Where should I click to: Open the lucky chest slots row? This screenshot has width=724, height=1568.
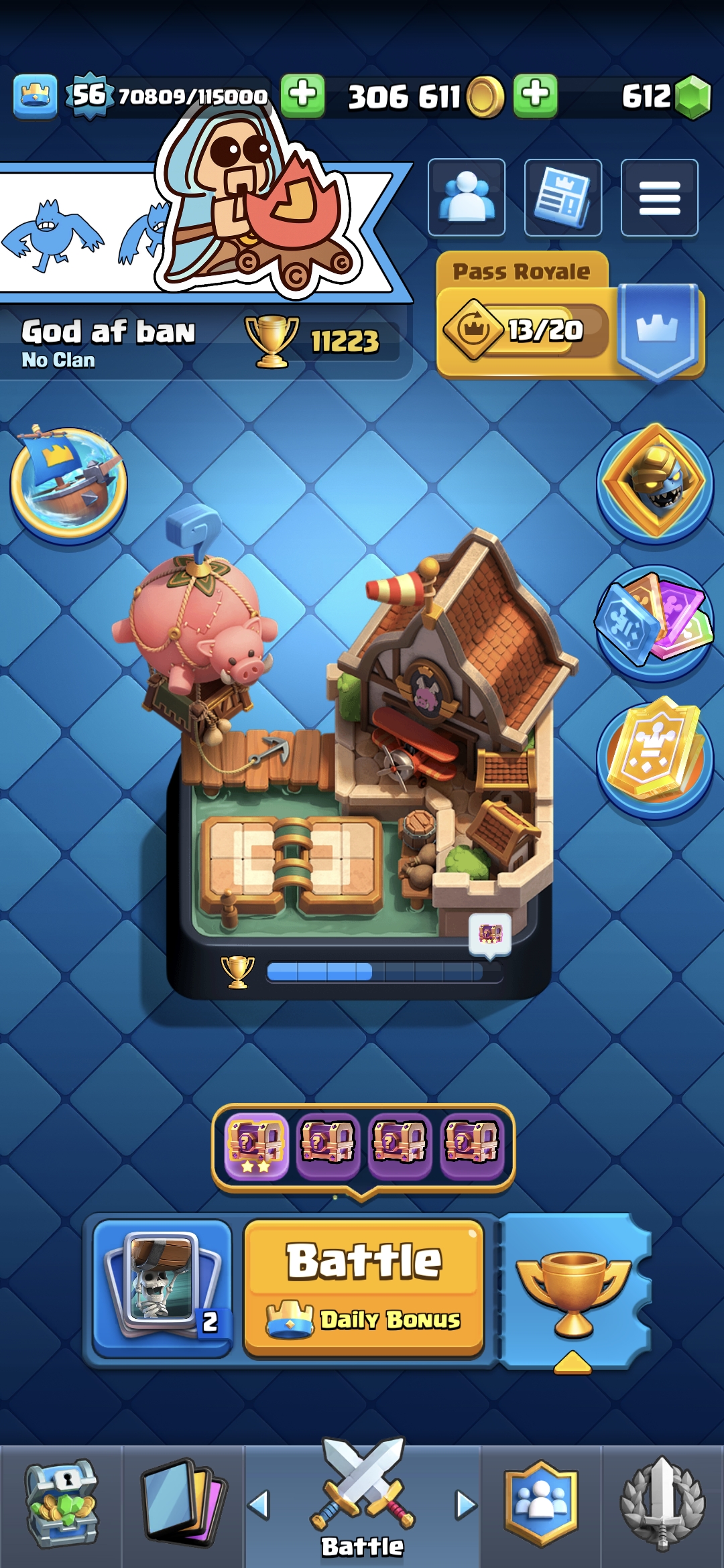[x=363, y=1147]
